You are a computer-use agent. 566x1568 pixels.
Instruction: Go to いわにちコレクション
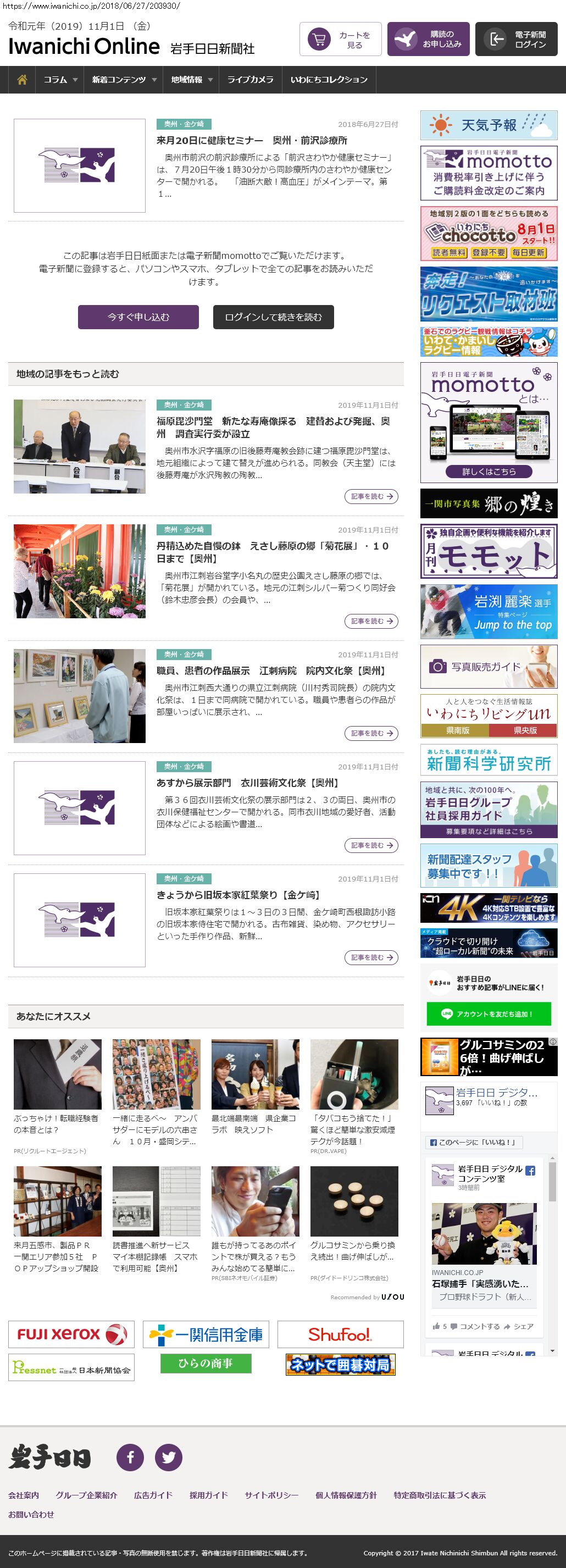pyautogui.click(x=329, y=80)
